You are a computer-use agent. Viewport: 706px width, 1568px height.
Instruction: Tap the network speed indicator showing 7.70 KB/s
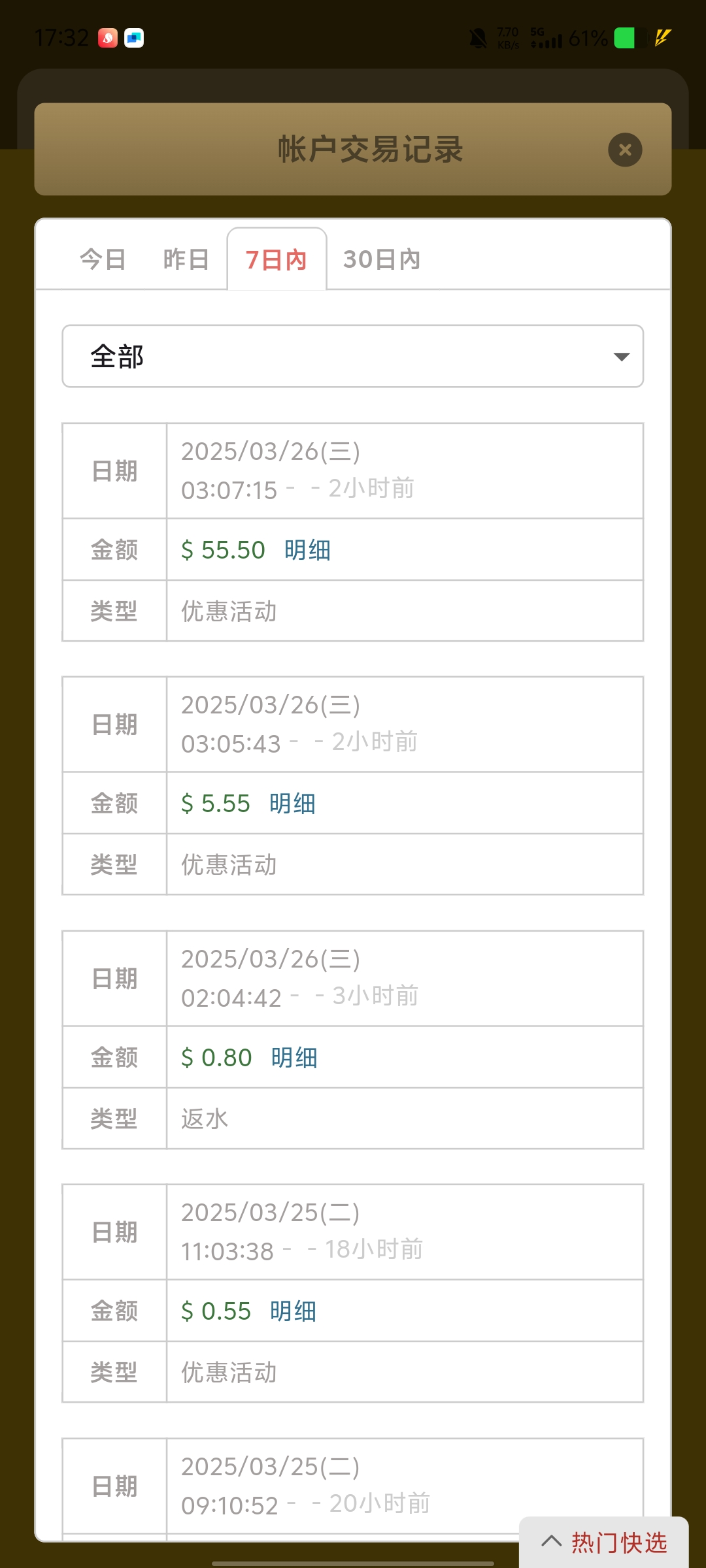(507, 38)
